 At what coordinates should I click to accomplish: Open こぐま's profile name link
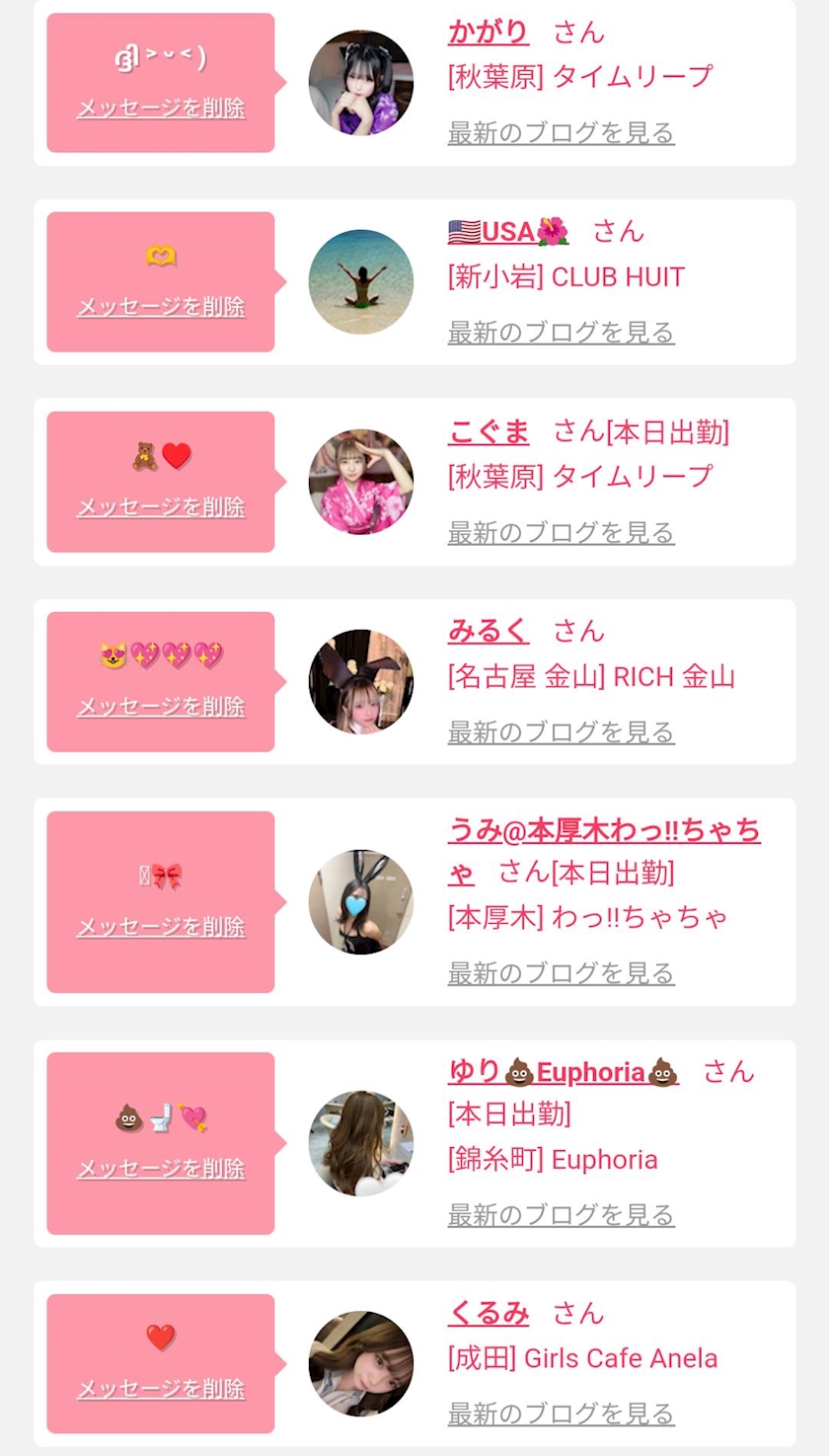pos(489,431)
